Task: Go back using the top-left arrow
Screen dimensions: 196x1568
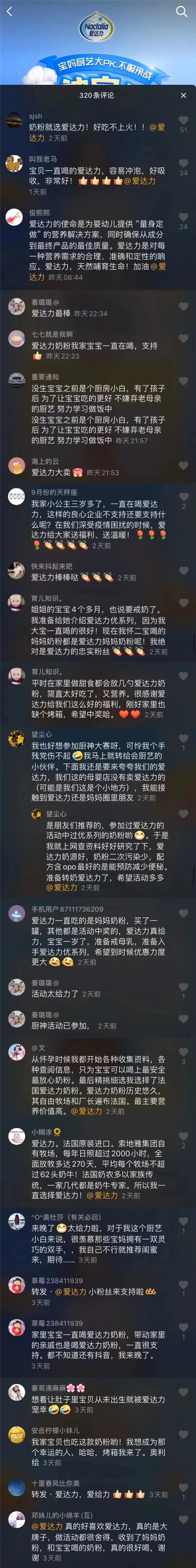Action: (9, 11)
